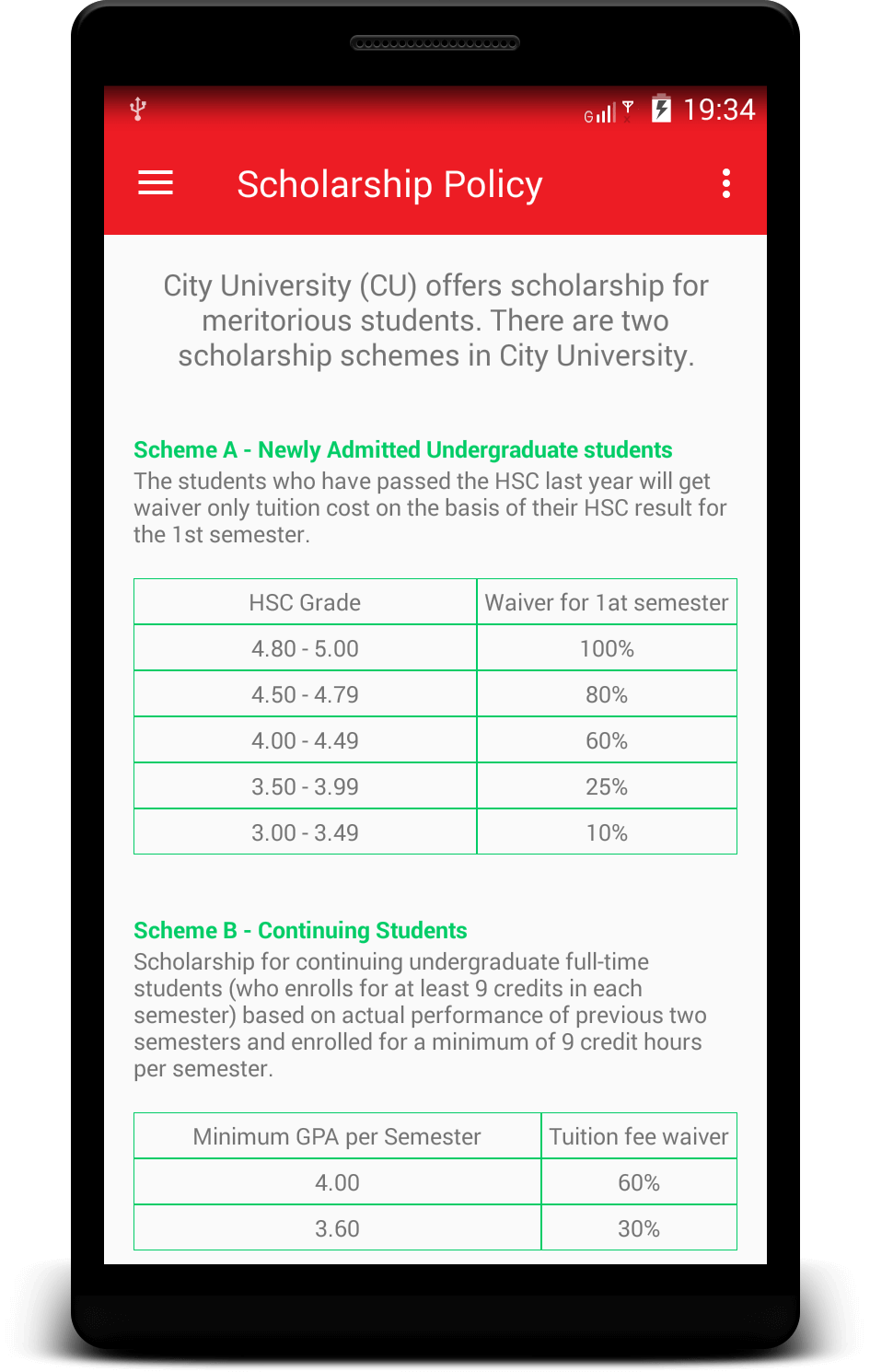Tap the 3.00 - 3.49 grade cell
Screen dimensions: 870x1372
click(305, 831)
